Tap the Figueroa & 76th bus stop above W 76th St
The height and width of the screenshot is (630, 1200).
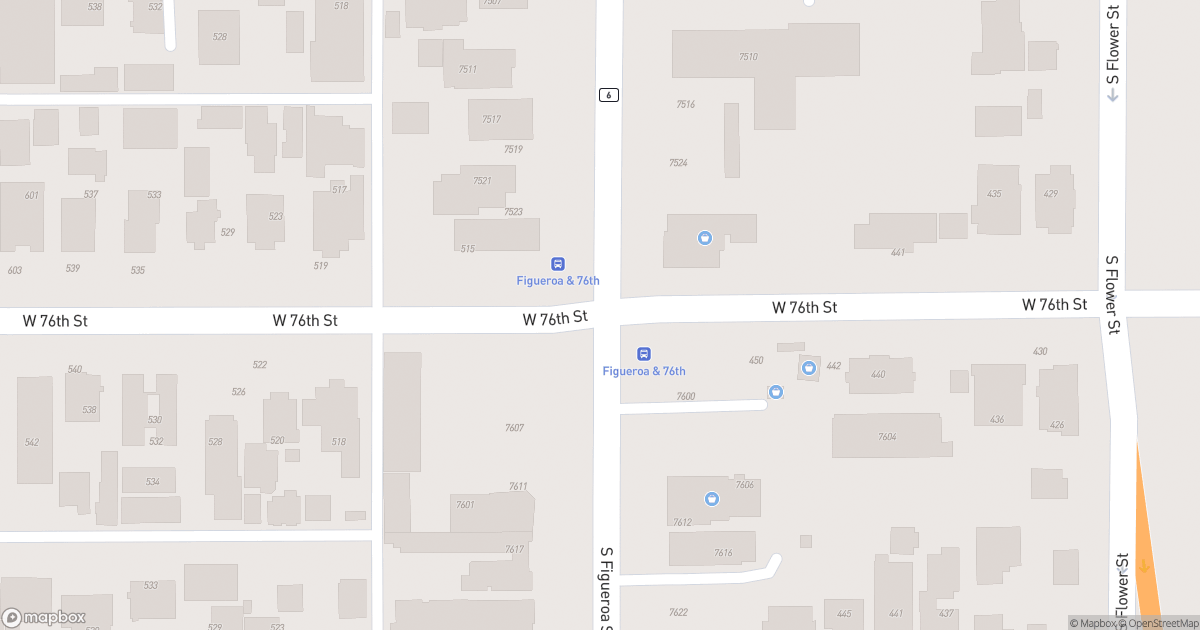point(557,264)
